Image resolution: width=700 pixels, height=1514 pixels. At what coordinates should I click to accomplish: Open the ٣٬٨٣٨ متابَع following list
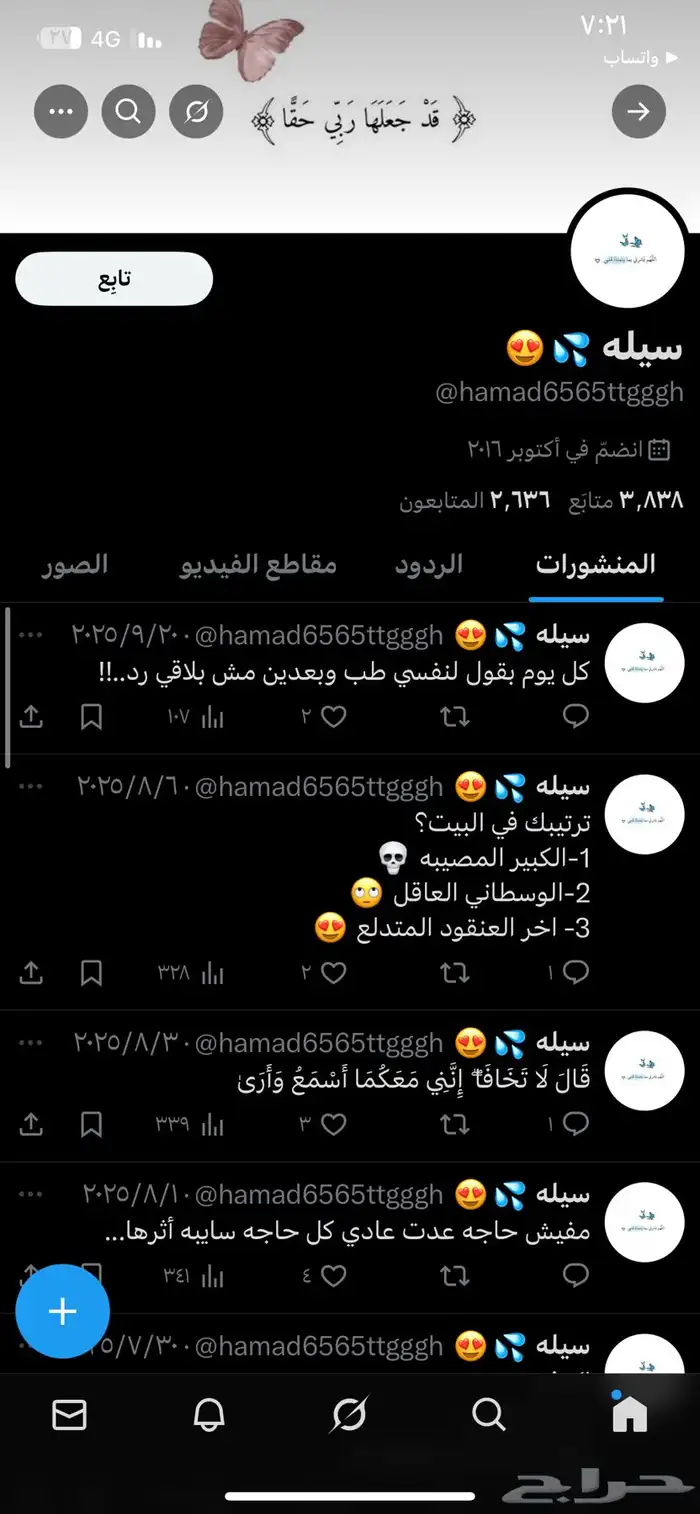point(626,499)
